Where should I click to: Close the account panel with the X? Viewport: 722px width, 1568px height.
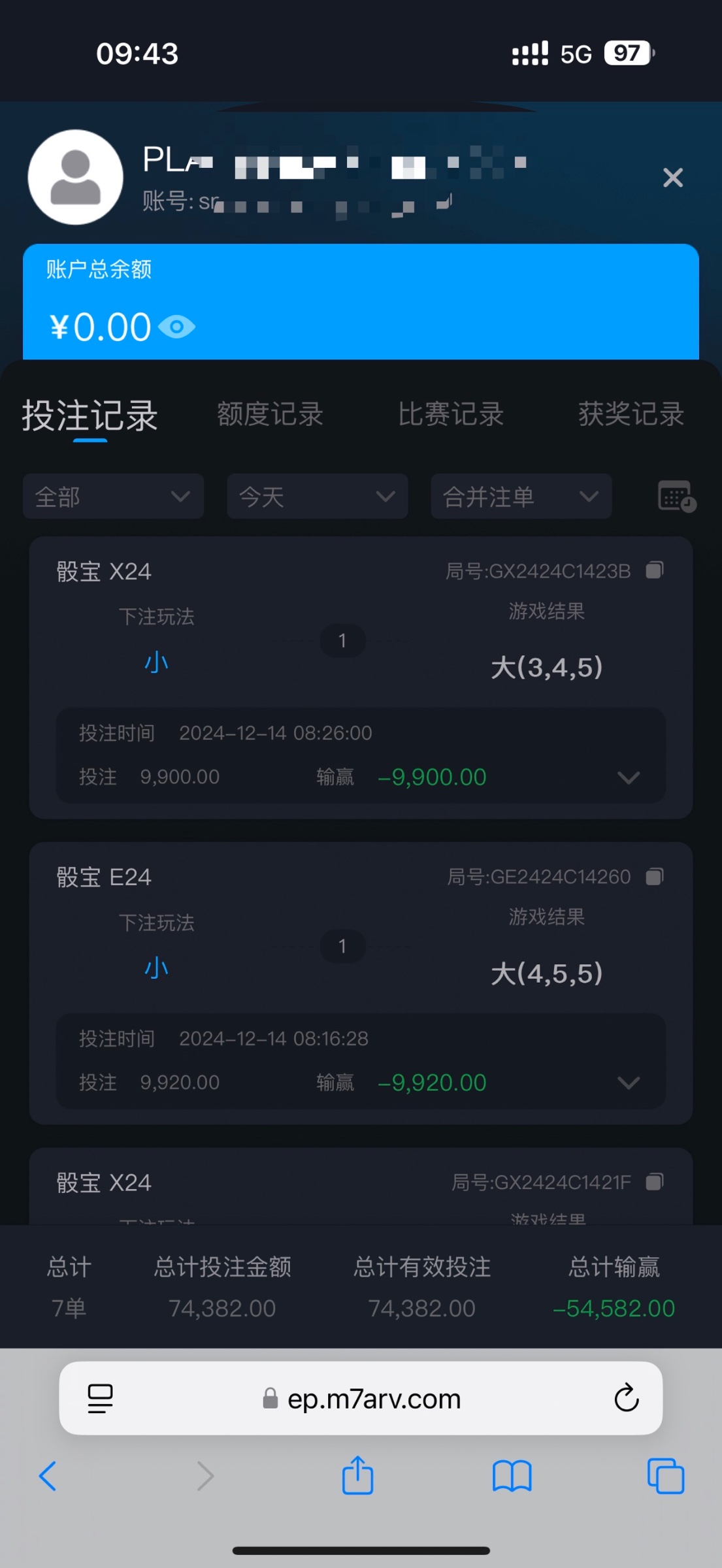pos(672,178)
